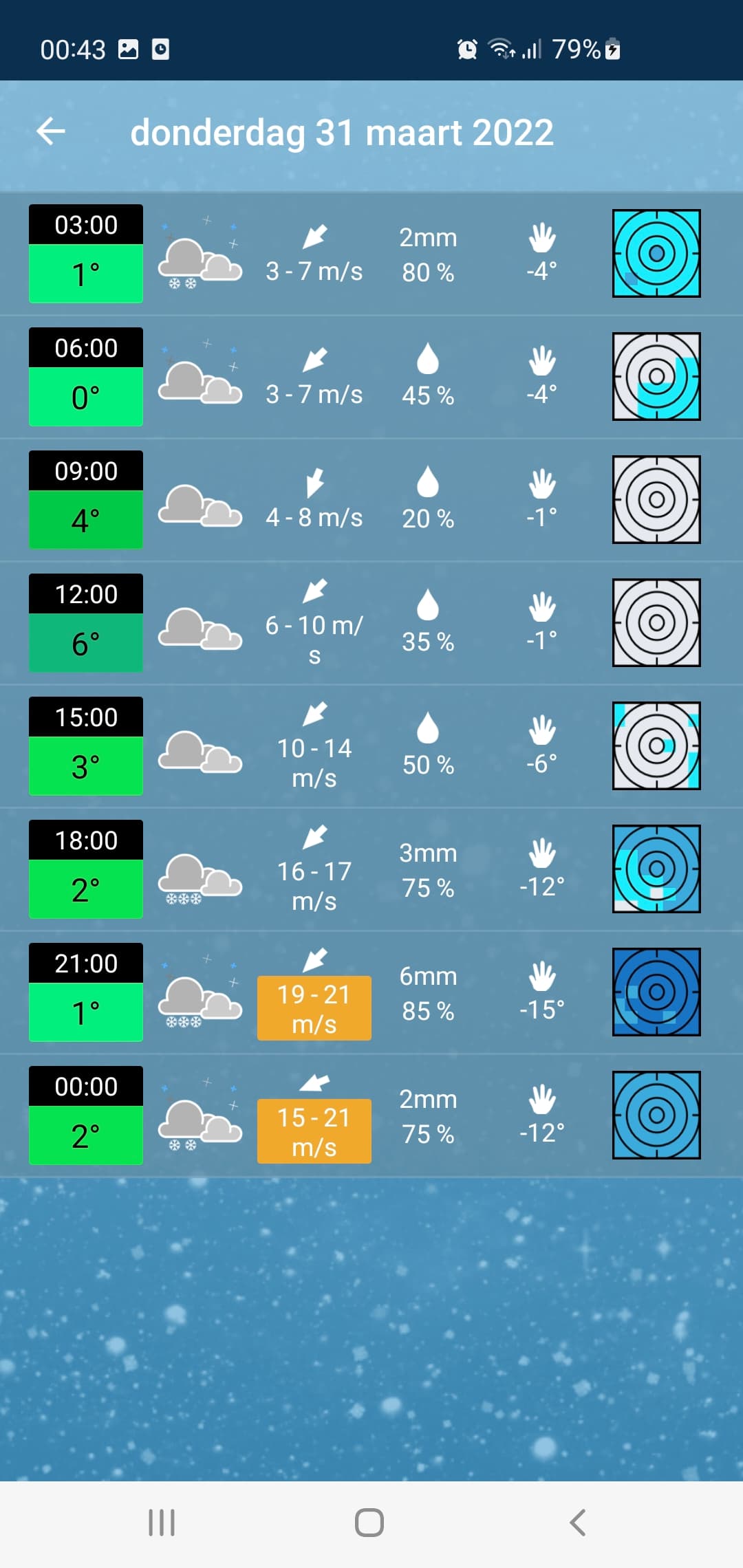Open the radar tile for 03:00
Image resolution: width=743 pixels, height=1568 pixels.
click(x=656, y=253)
